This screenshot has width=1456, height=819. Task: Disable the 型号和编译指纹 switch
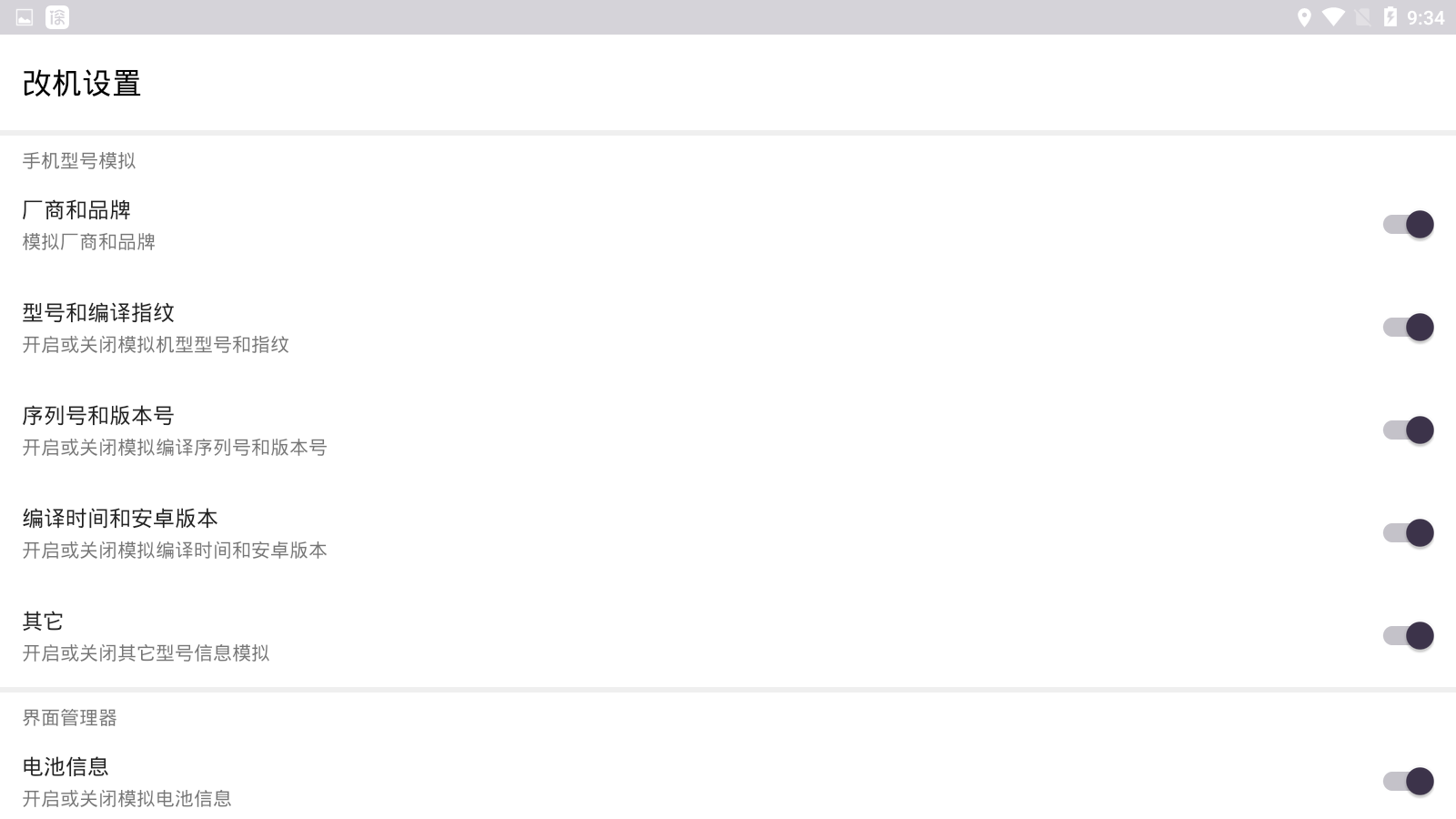(1408, 328)
